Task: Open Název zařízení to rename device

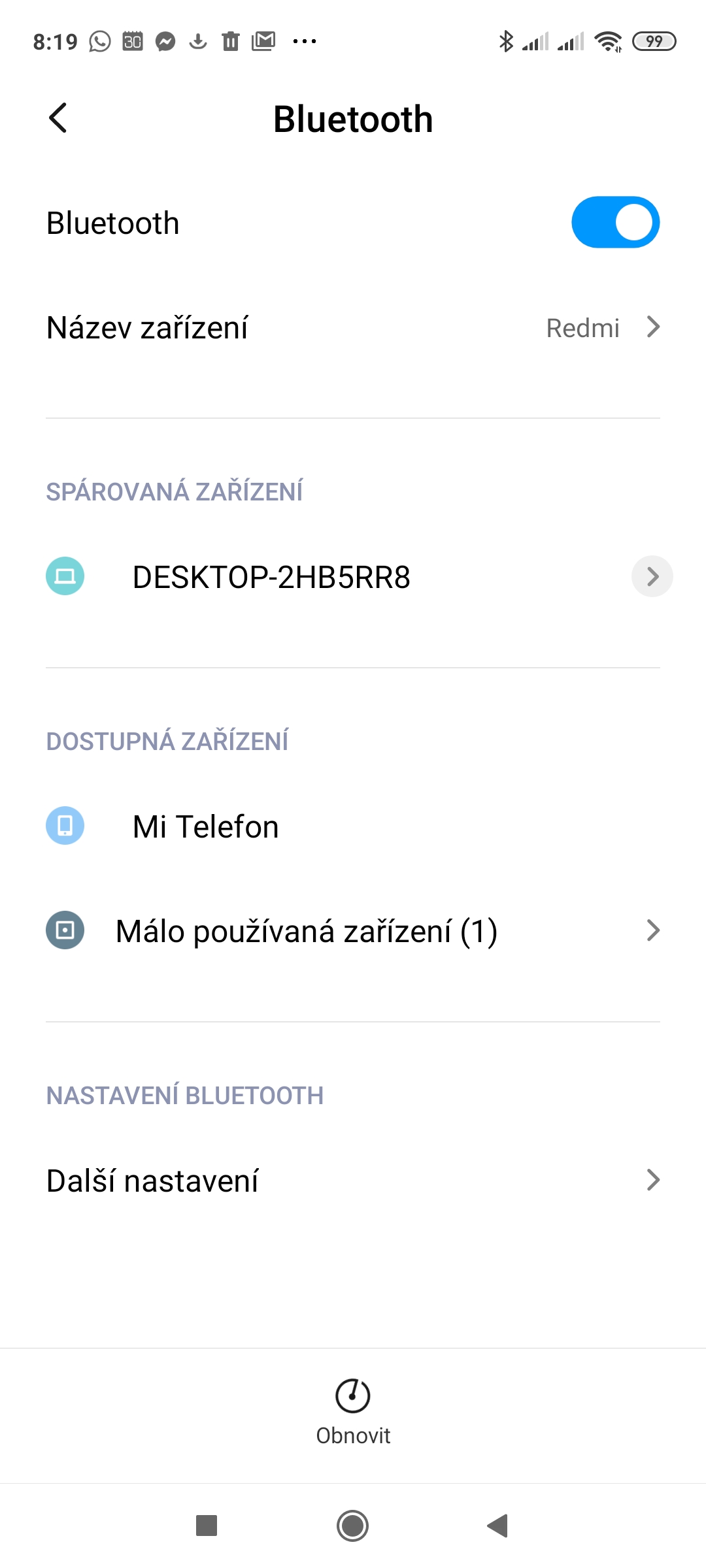Action: (x=353, y=327)
